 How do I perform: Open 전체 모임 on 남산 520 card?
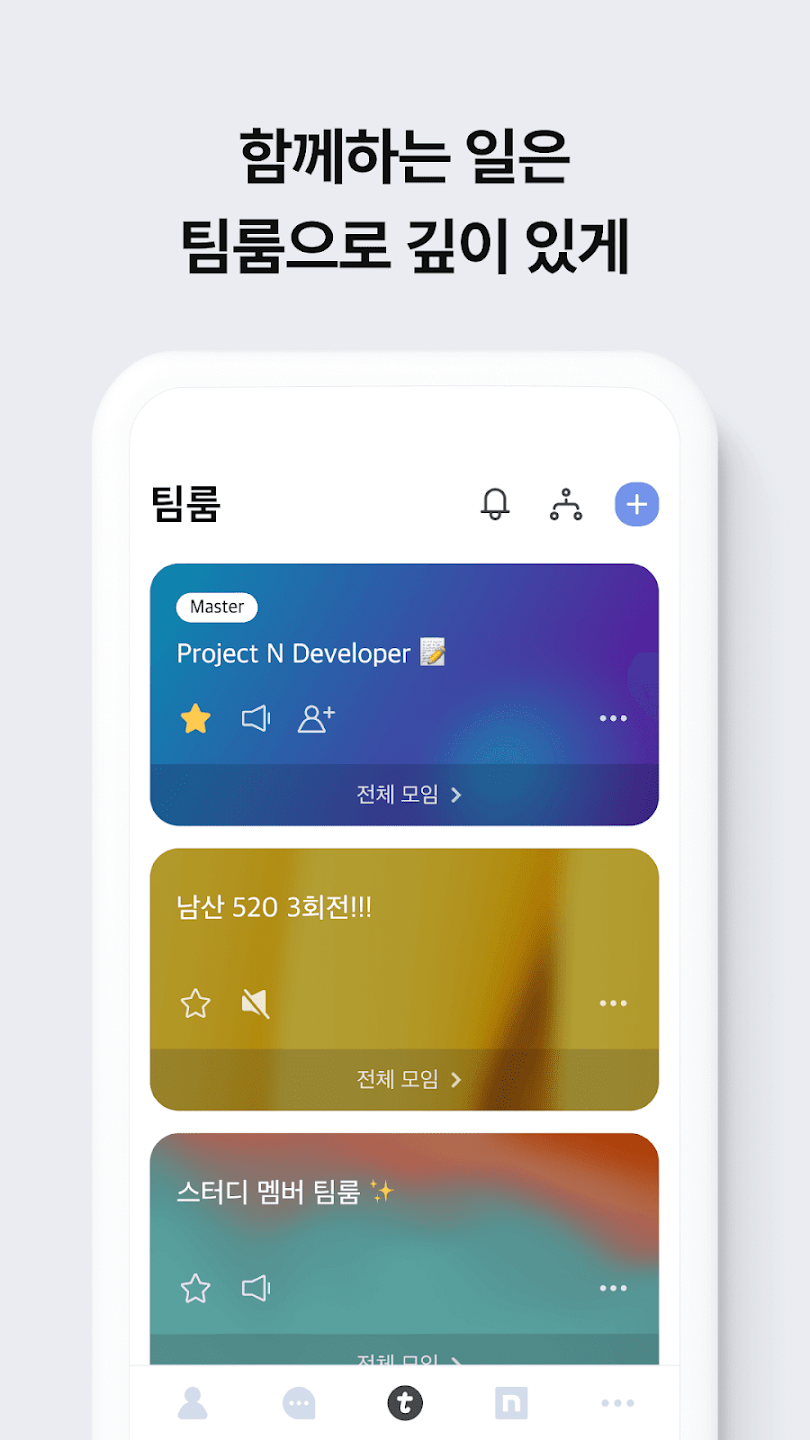(404, 1080)
